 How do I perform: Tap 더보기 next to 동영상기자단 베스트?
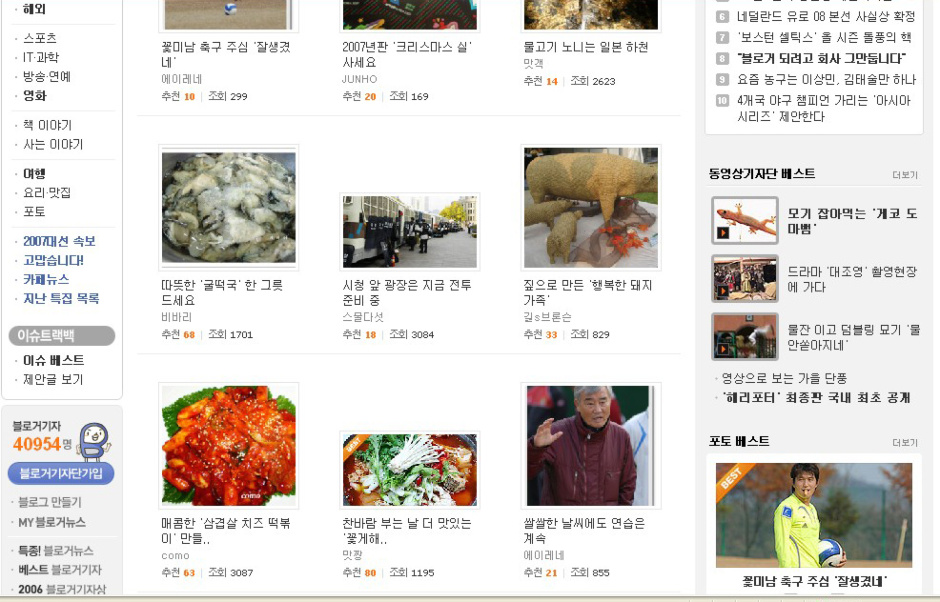pyautogui.click(x=904, y=175)
